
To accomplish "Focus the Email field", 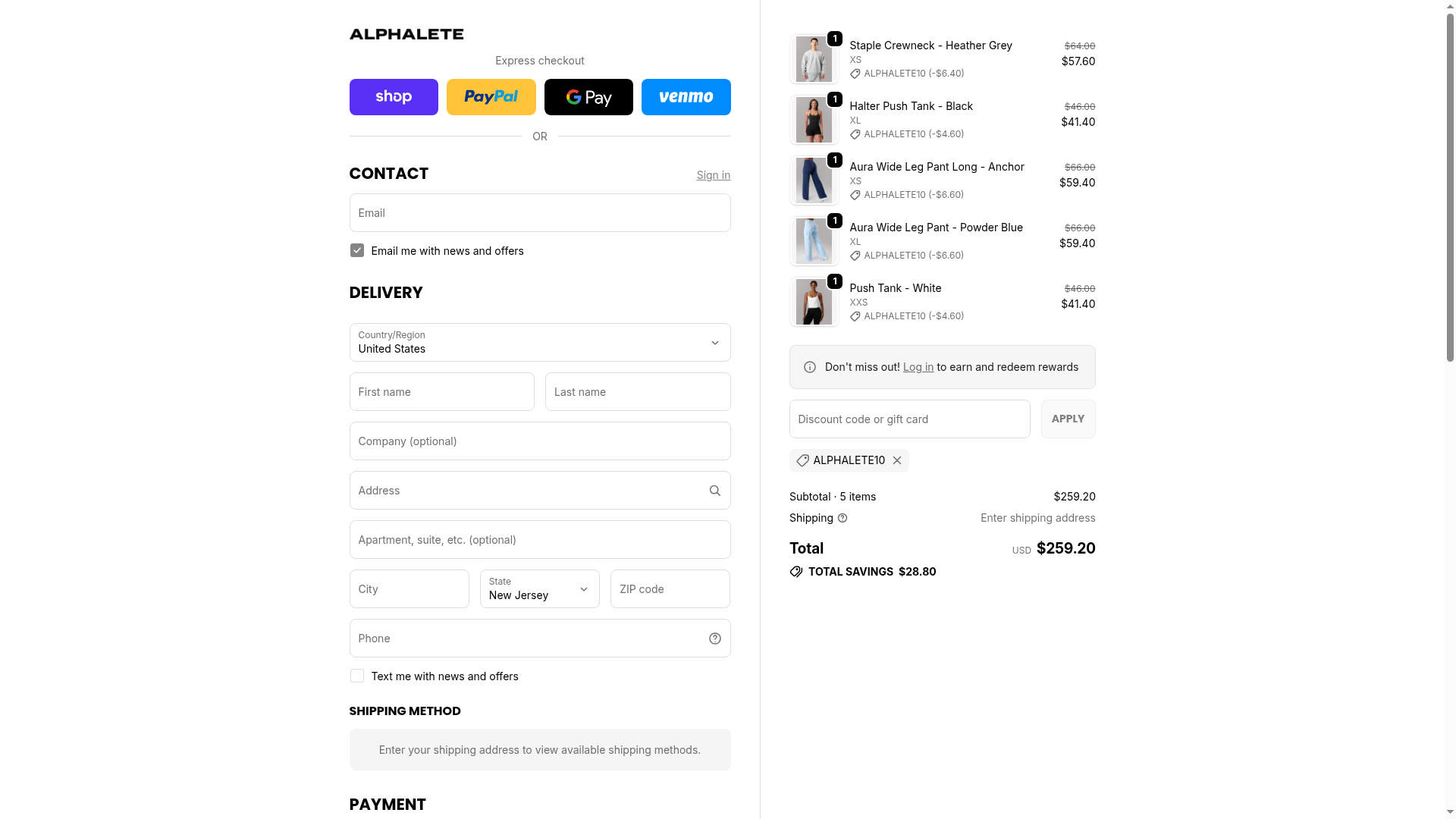I will [539, 213].
